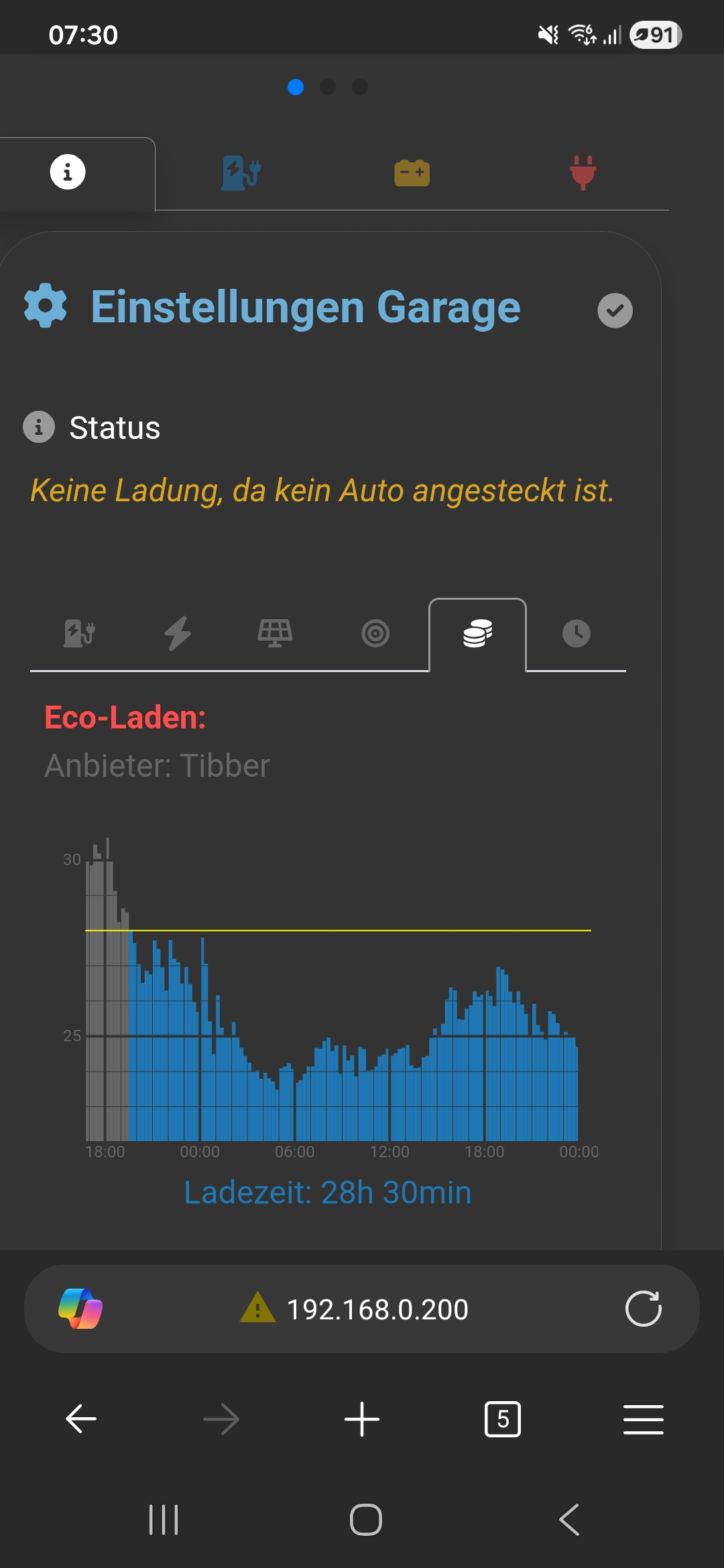This screenshot has width=724, height=1568.
Task: Open Copilot from the address bar
Action: click(80, 1309)
